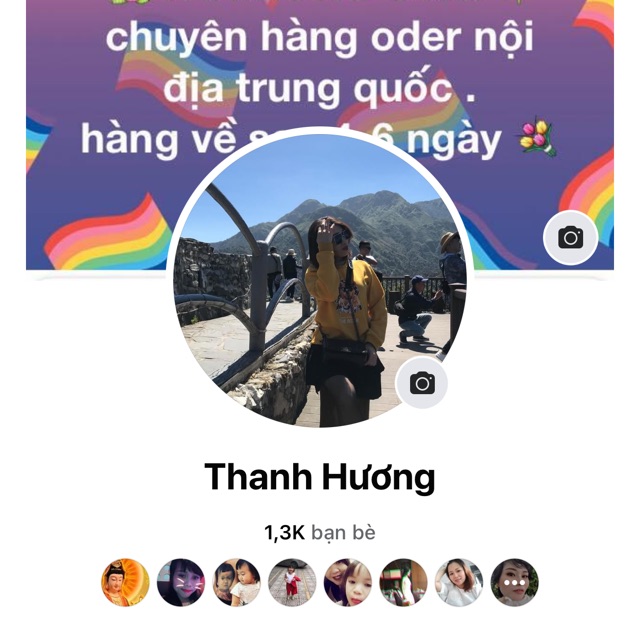640x640 pixels.
Task: Open friend avatar showing two babies
Action: coord(236,582)
